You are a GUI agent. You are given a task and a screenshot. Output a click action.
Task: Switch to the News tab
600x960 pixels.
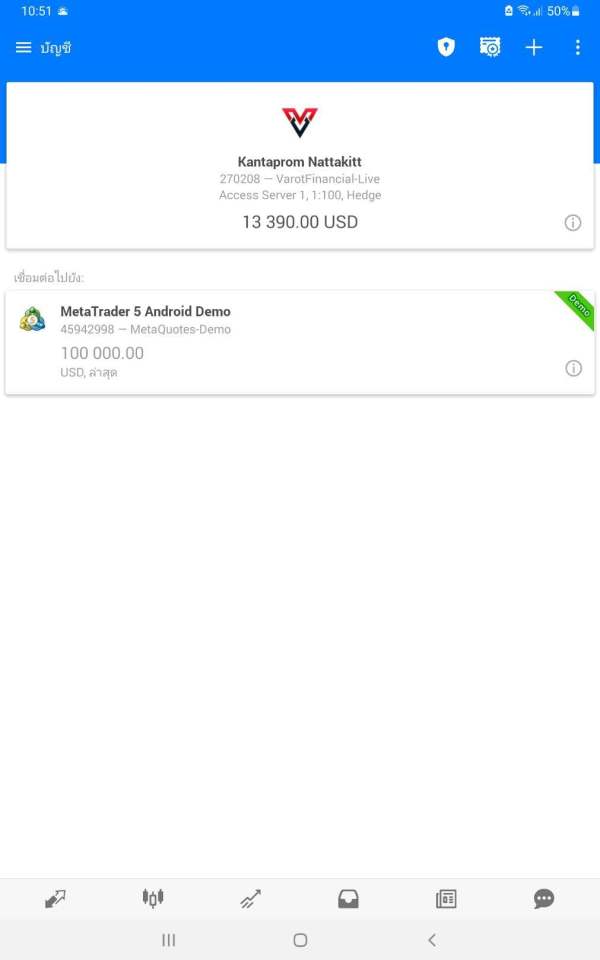(x=446, y=899)
